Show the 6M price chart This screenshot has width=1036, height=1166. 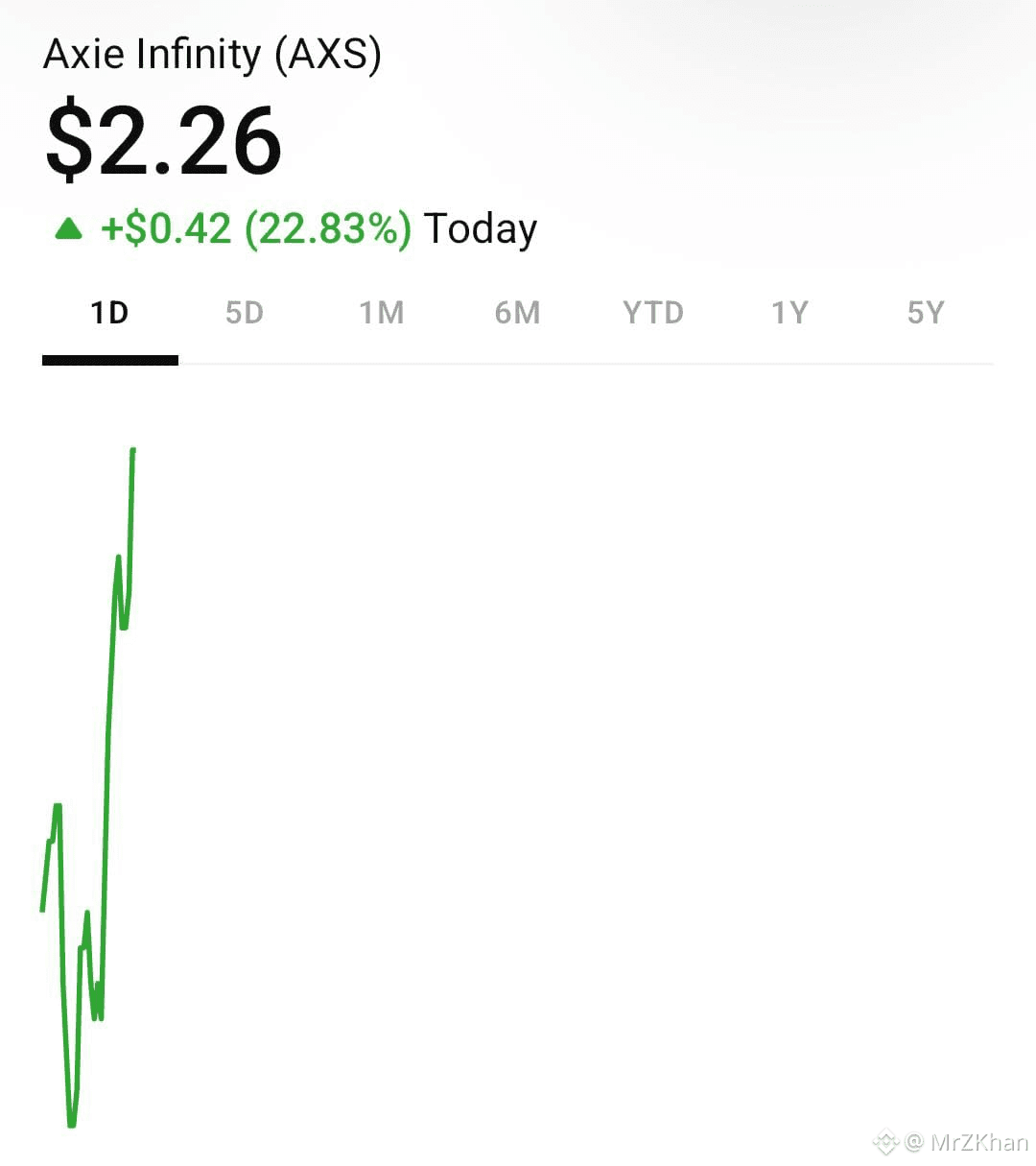(517, 313)
